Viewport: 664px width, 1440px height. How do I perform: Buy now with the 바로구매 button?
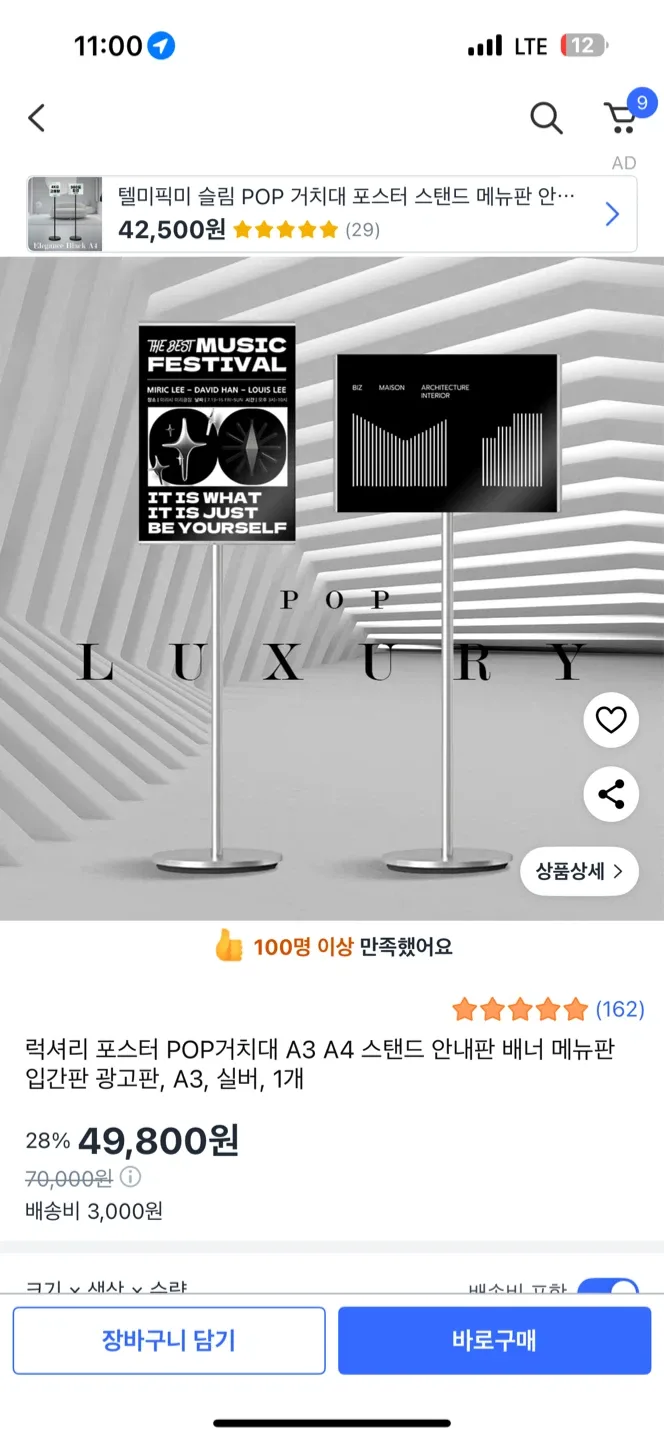pyautogui.click(x=494, y=1340)
